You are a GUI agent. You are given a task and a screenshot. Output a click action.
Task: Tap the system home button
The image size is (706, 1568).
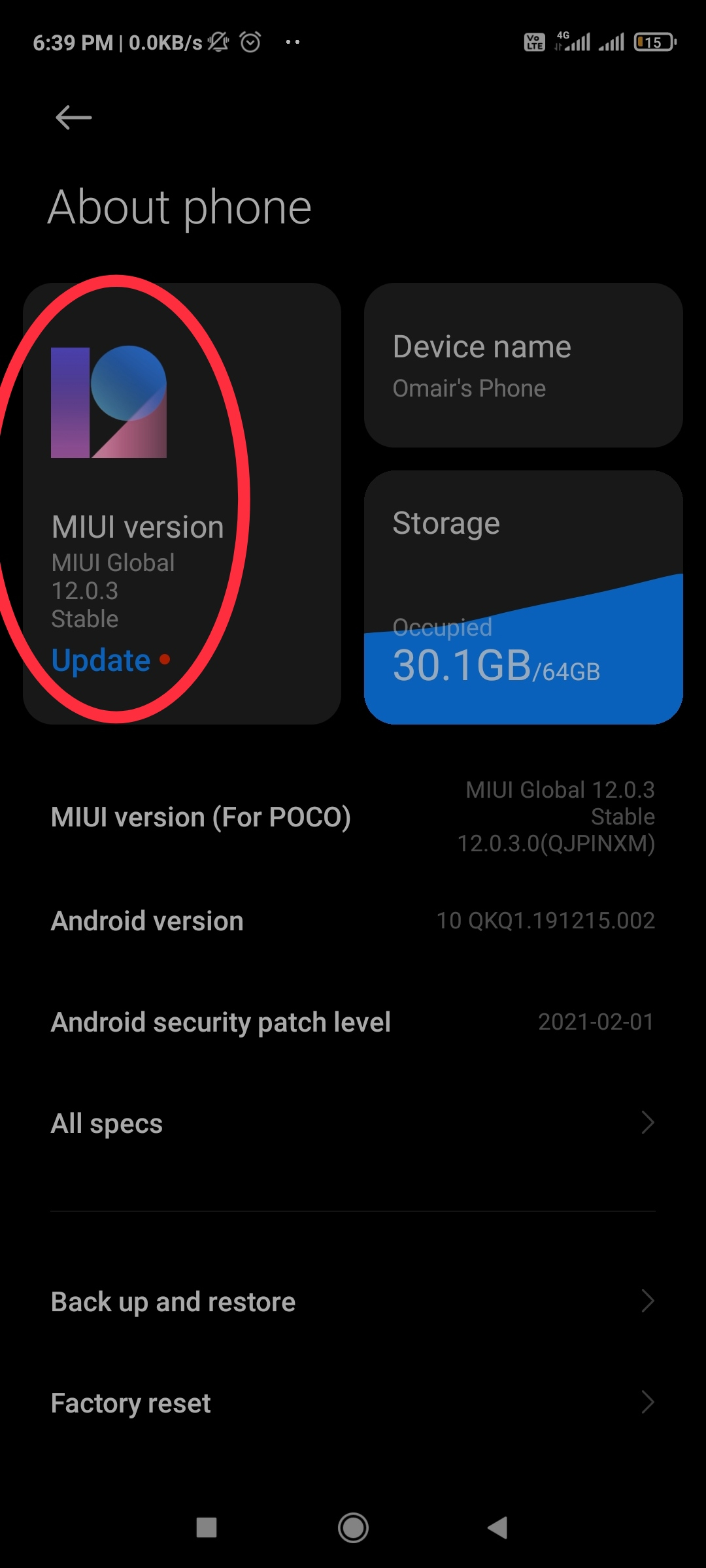coord(353,1527)
